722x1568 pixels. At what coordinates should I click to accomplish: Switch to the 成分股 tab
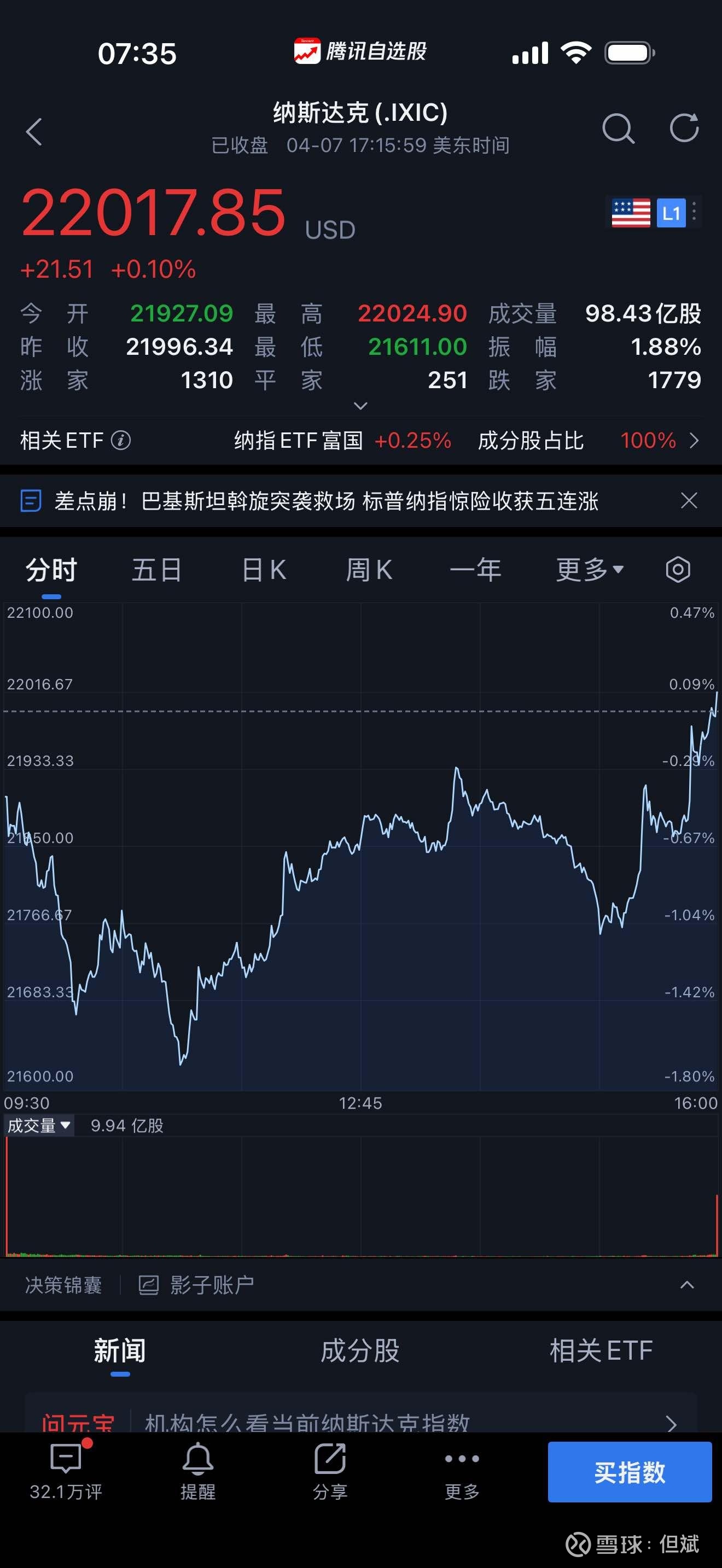[x=360, y=1350]
